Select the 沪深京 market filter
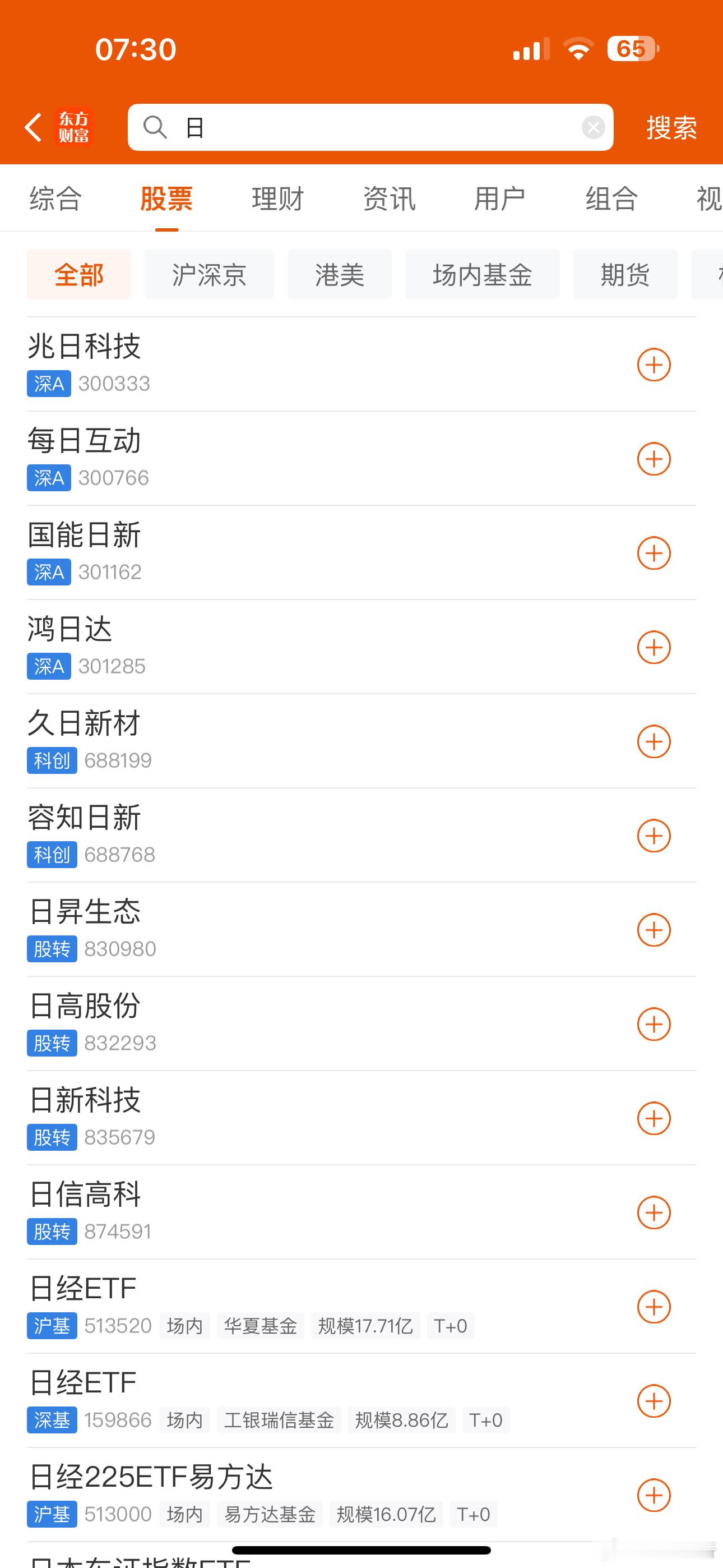 click(208, 275)
